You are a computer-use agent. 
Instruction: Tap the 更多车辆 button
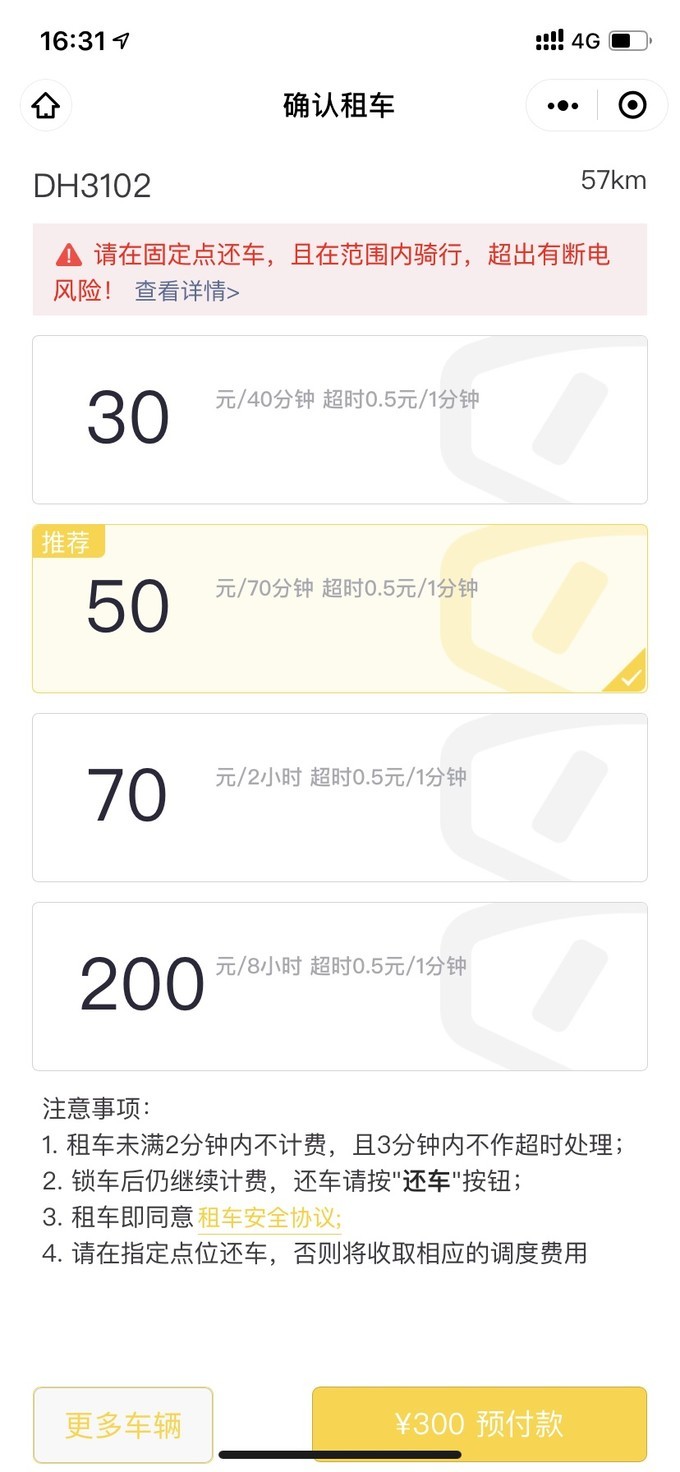point(123,1424)
